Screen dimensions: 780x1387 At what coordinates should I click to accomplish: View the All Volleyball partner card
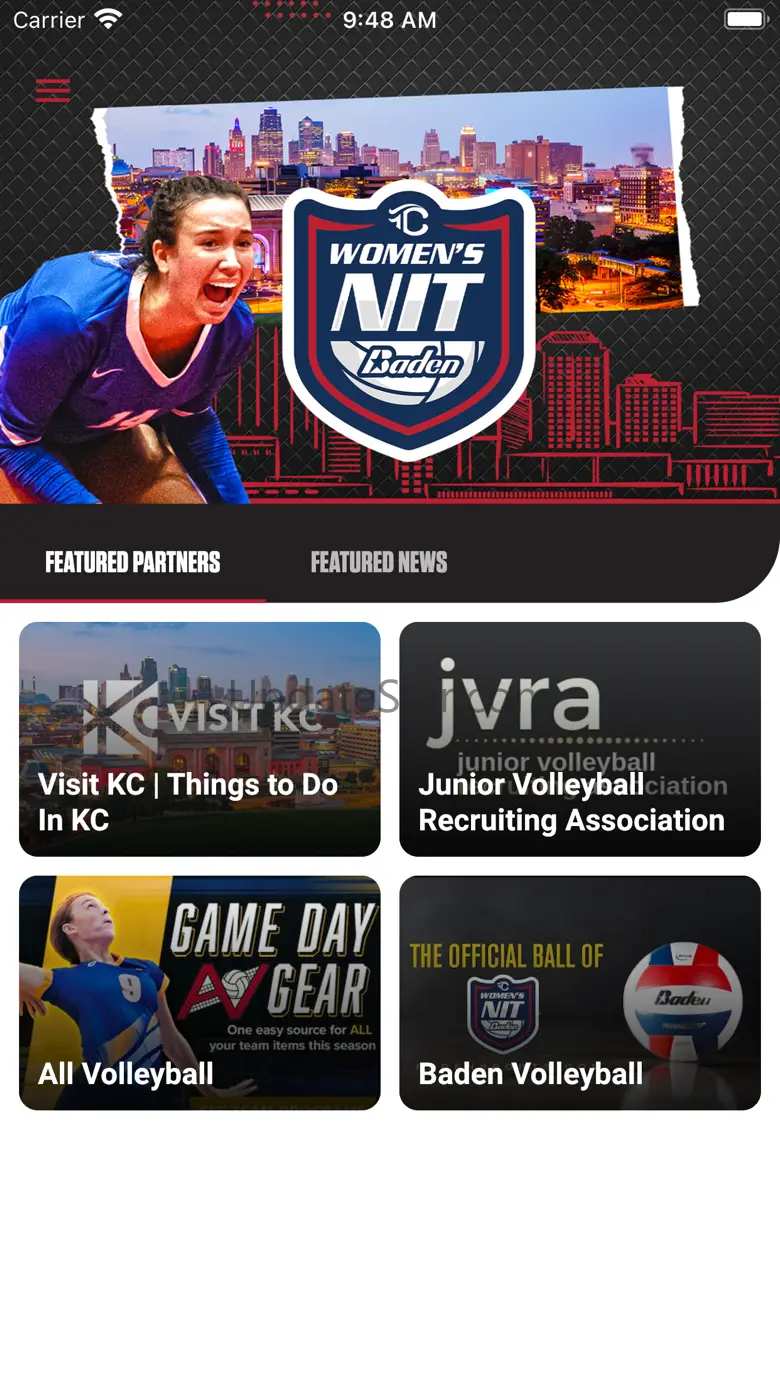pyautogui.click(x=200, y=993)
